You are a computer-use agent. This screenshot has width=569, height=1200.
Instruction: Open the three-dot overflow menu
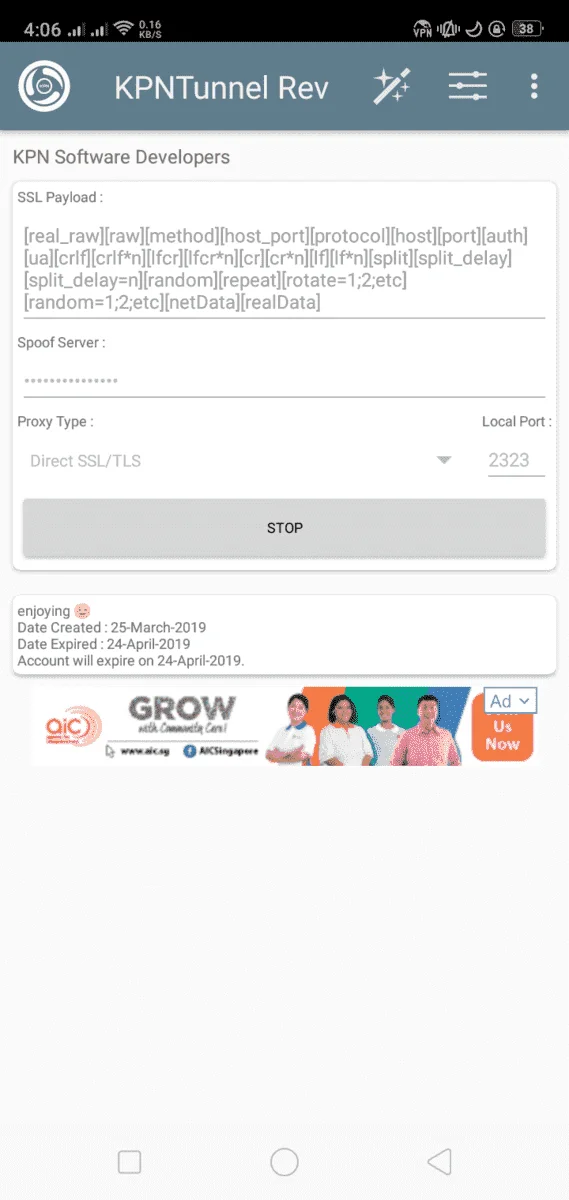534,87
